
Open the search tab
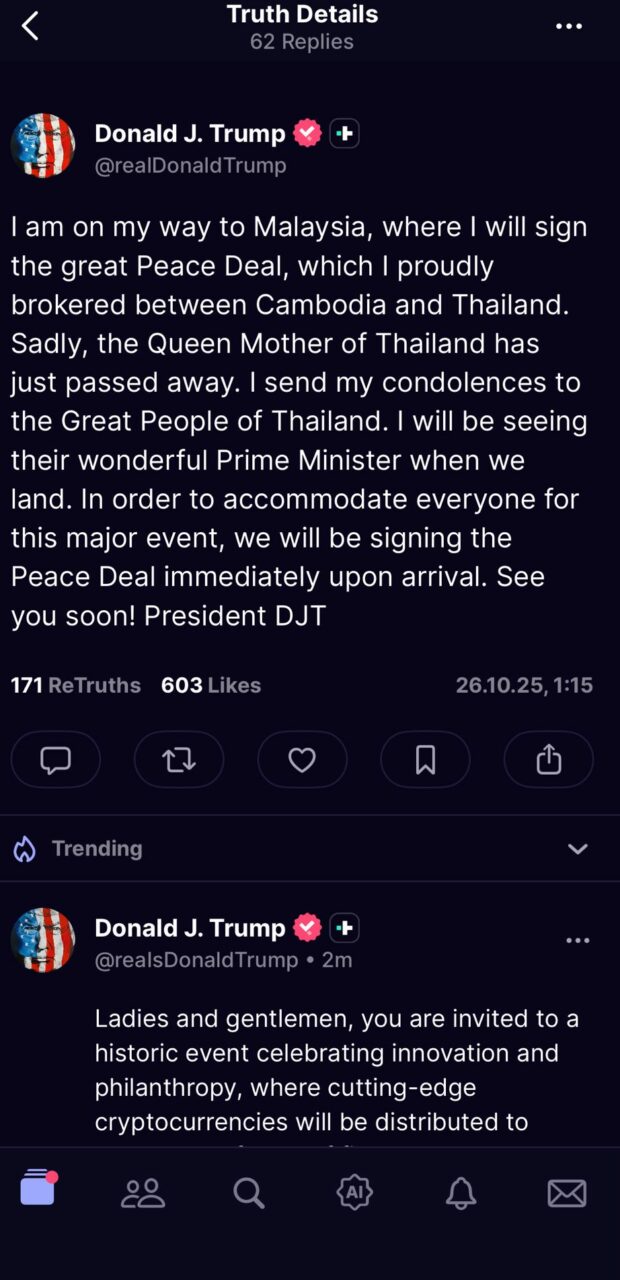tap(248, 1192)
